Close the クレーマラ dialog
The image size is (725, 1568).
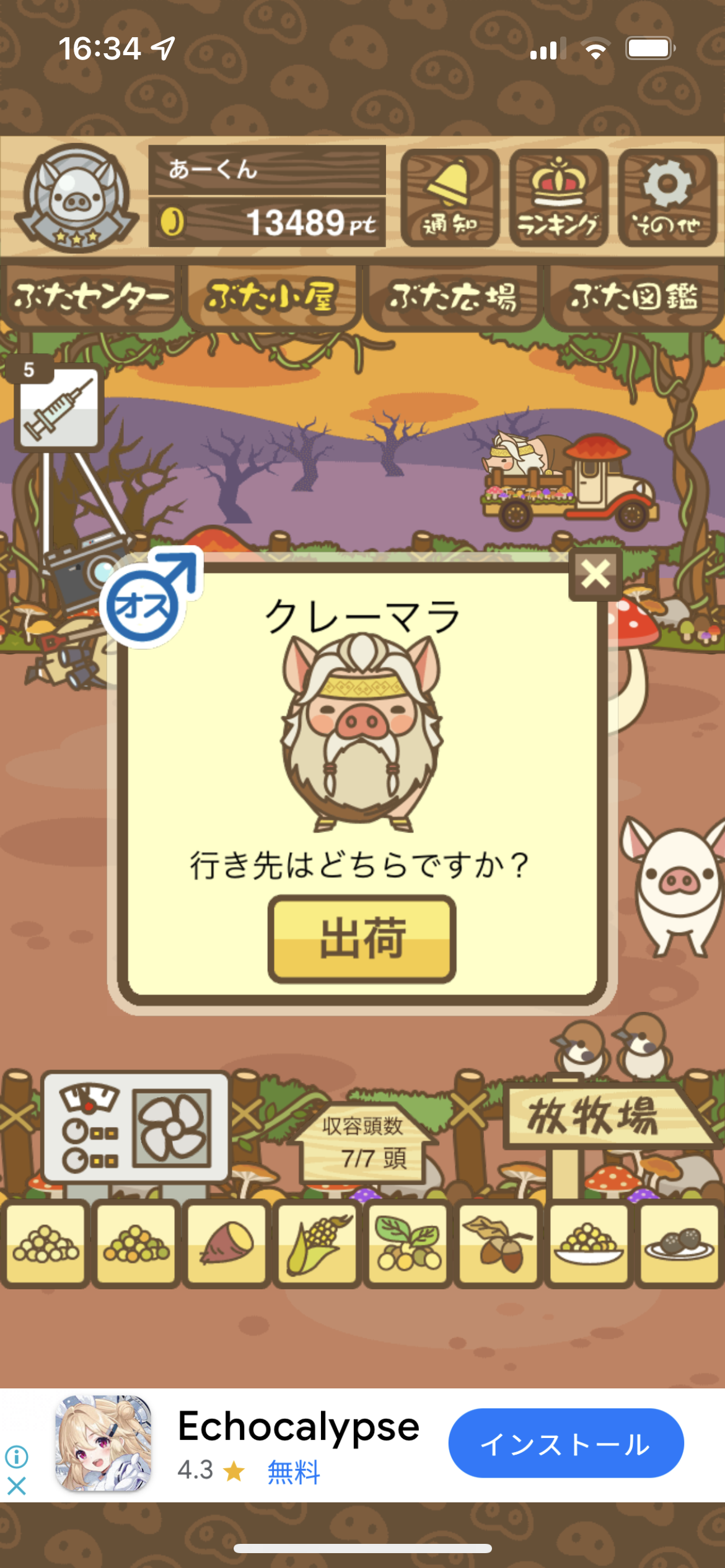[596, 574]
